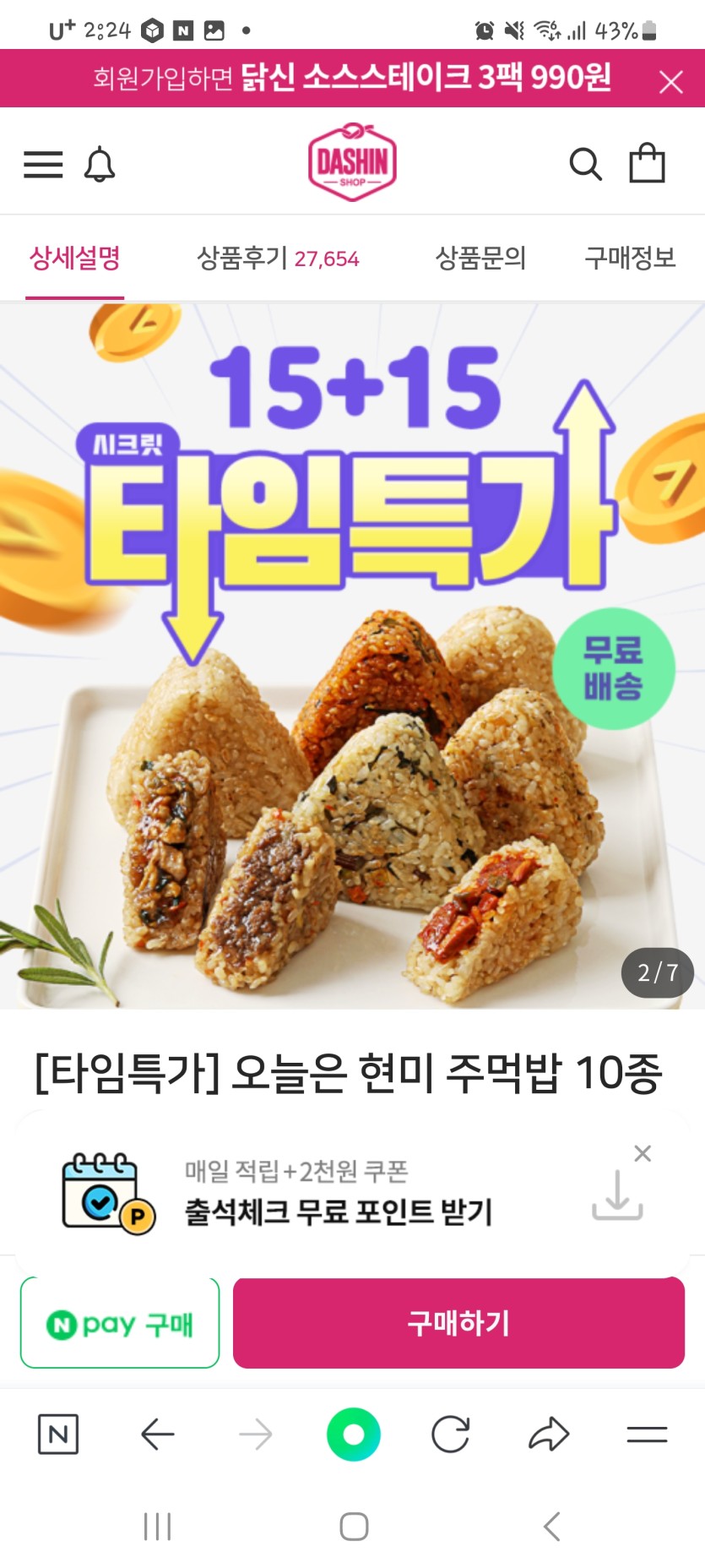The width and height of the screenshot is (705, 1568).
Task: Switch to the 상품문의 tab
Action: pos(480,258)
